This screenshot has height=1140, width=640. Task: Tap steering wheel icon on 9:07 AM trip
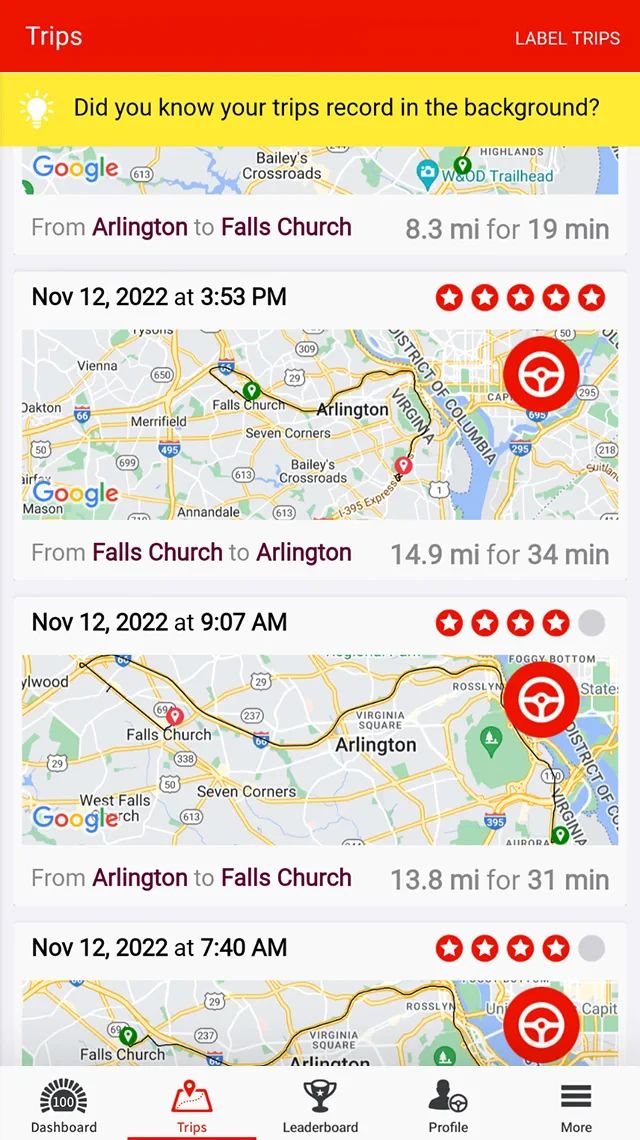click(541, 699)
